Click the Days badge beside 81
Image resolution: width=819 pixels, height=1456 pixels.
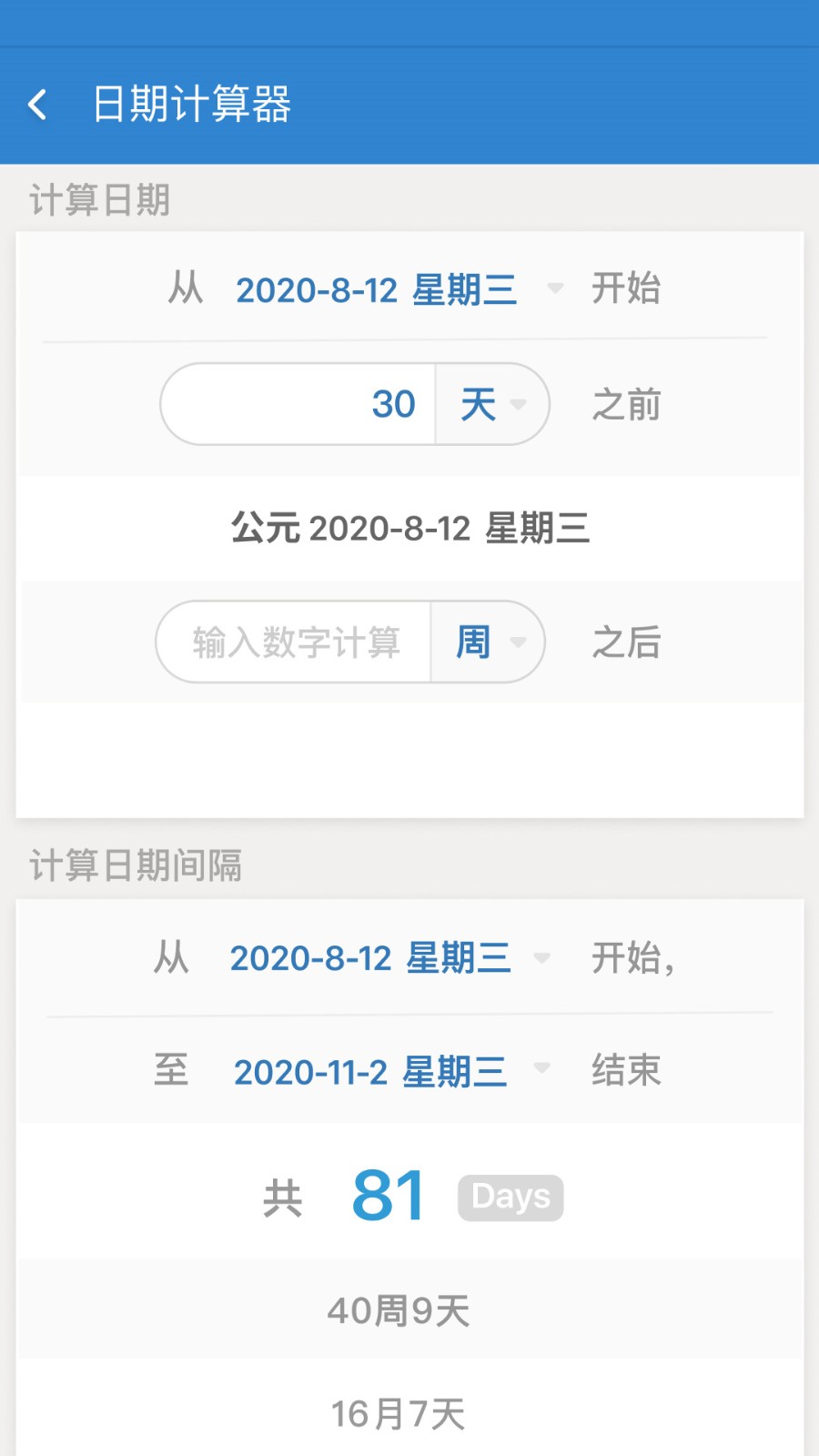pyautogui.click(x=510, y=1196)
